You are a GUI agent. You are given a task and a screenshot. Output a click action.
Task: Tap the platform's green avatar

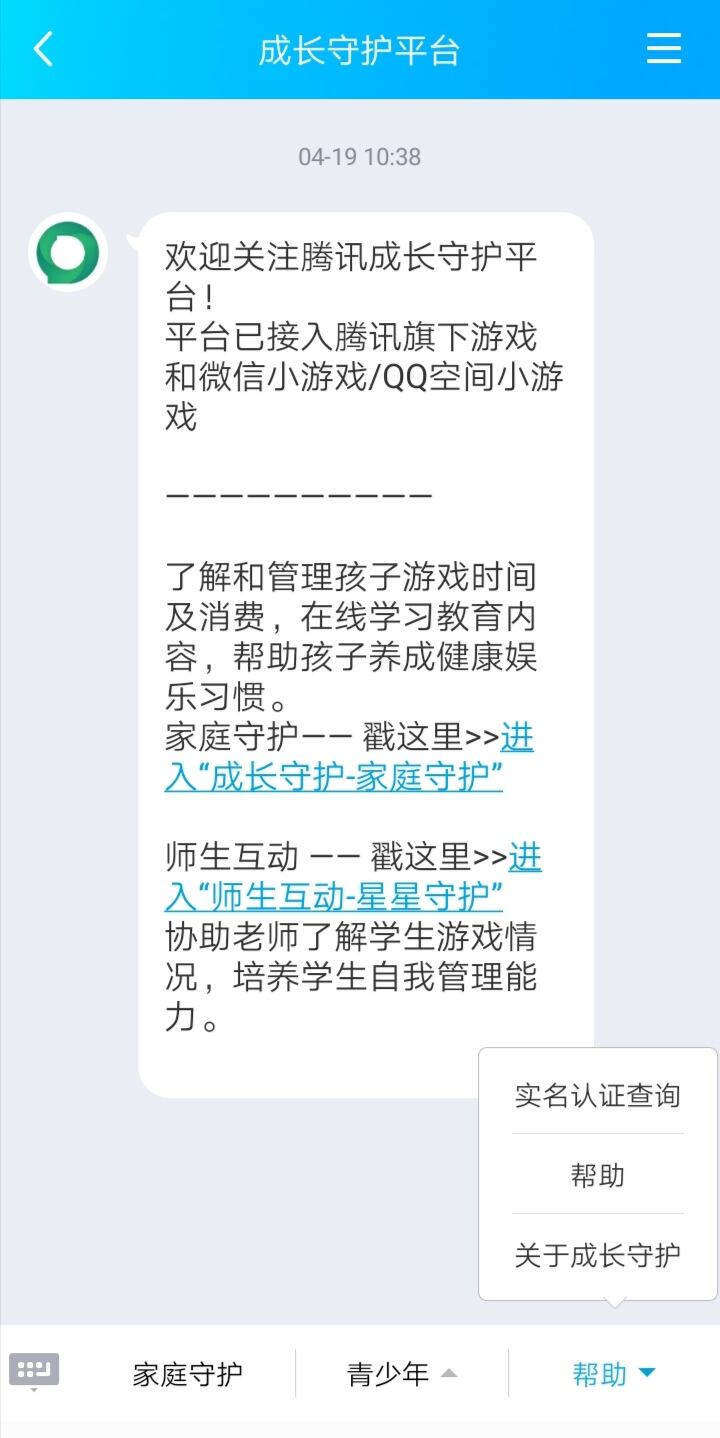(68, 252)
